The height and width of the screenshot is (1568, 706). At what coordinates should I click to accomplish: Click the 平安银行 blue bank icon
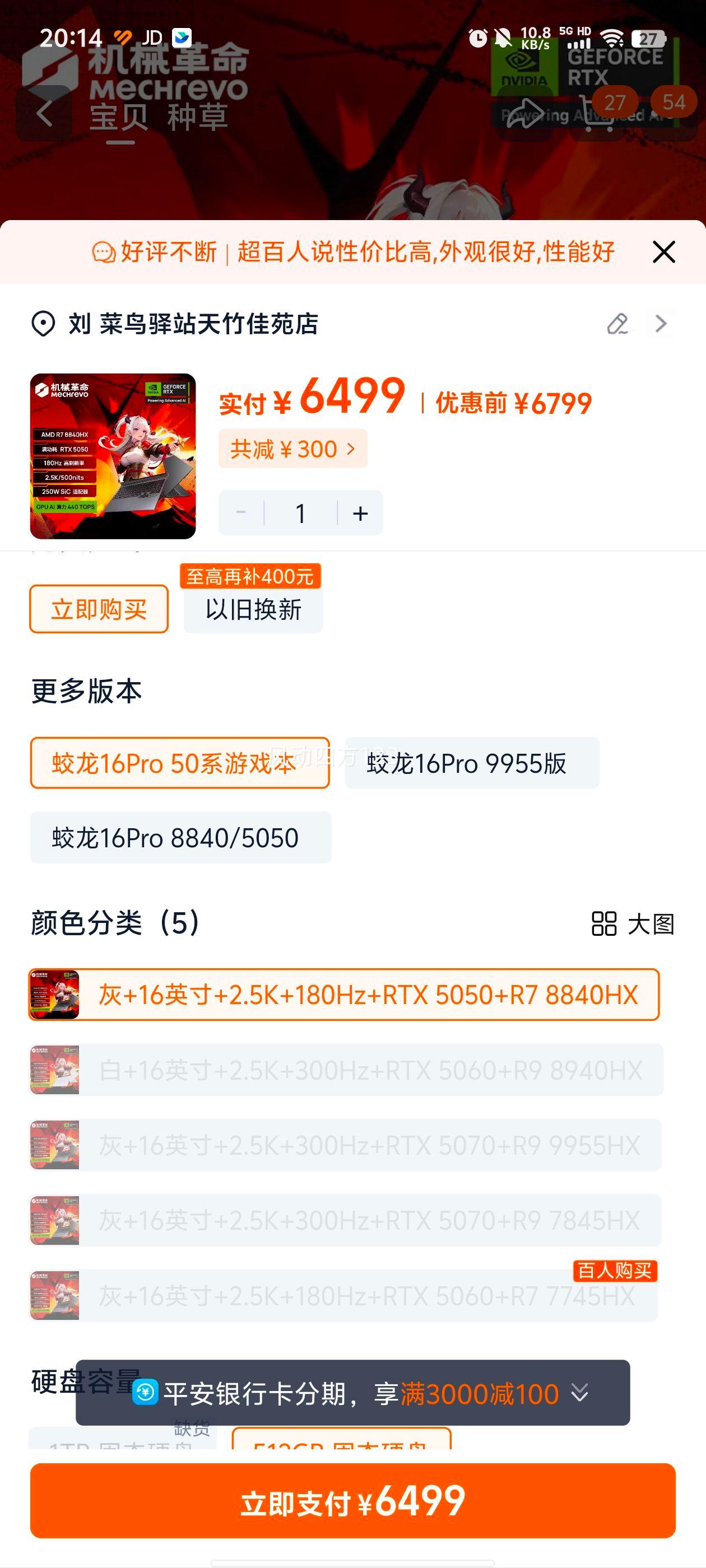tap(145, 1394)
